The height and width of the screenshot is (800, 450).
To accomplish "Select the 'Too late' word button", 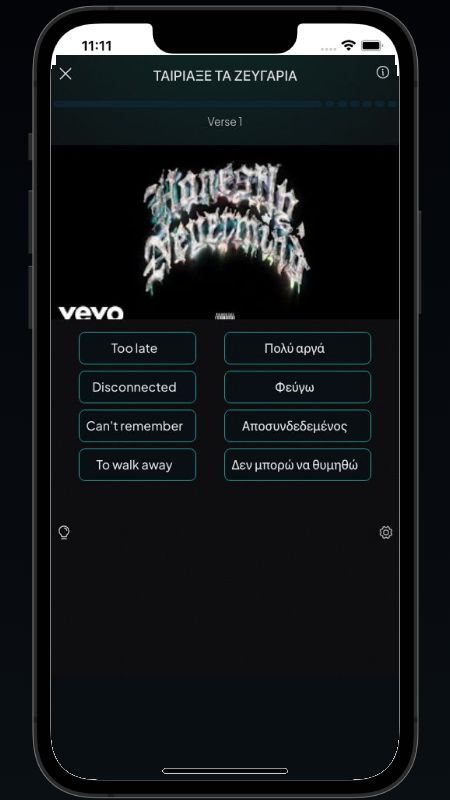I will pyautogui.click(x=137, y=348).
